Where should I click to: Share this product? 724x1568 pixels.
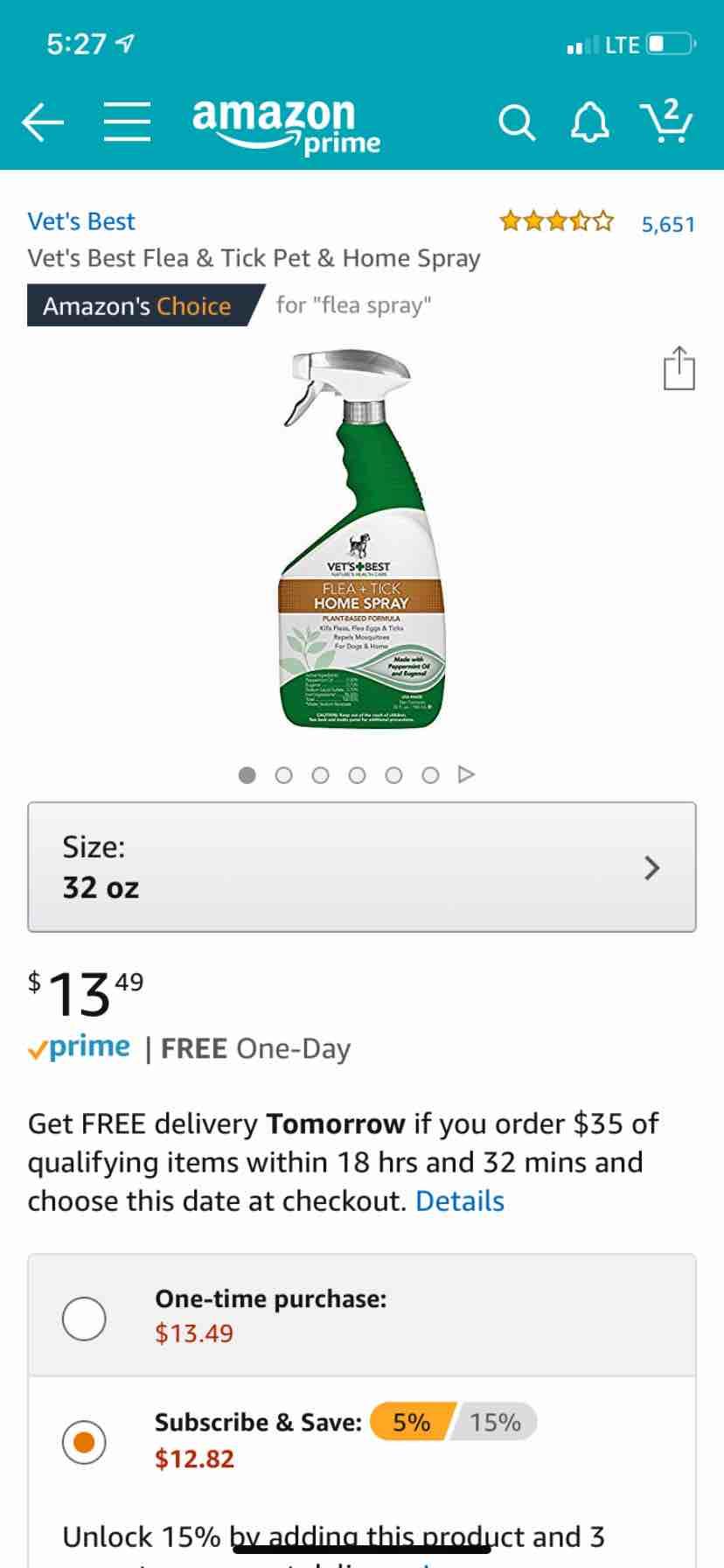point(679,367)
